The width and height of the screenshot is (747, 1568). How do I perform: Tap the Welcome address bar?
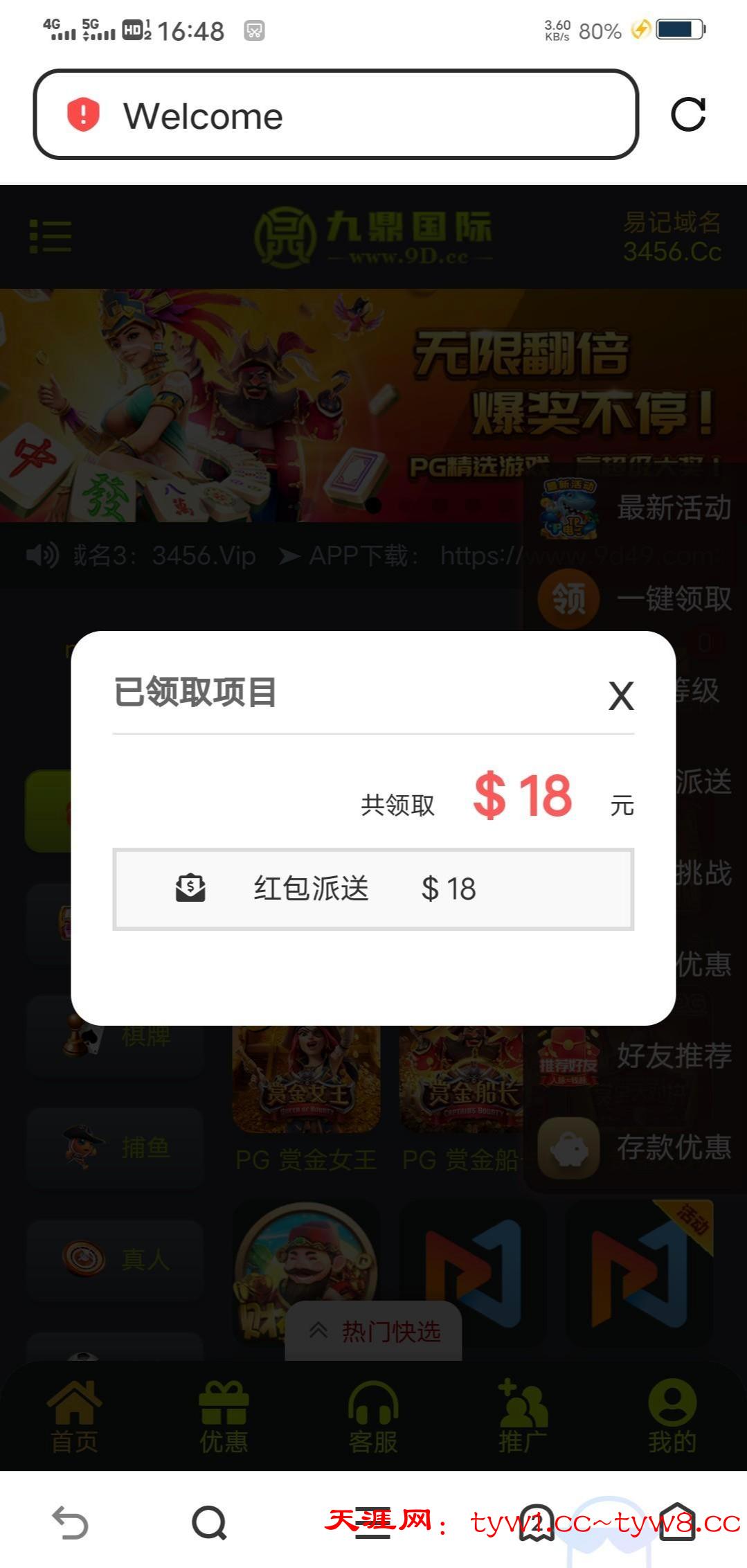(x=335, y=114)
